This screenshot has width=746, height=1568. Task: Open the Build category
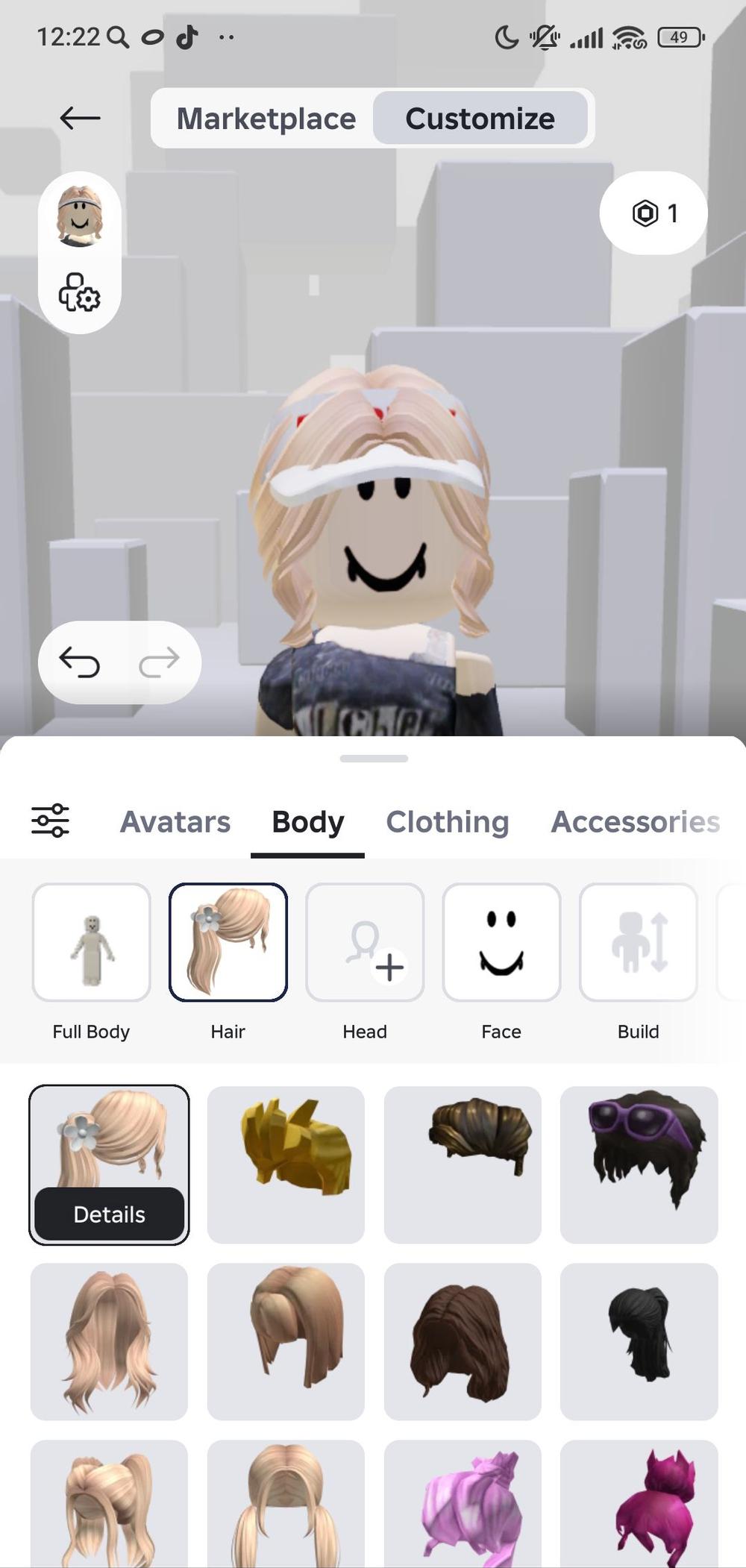[x=638, y=943]
